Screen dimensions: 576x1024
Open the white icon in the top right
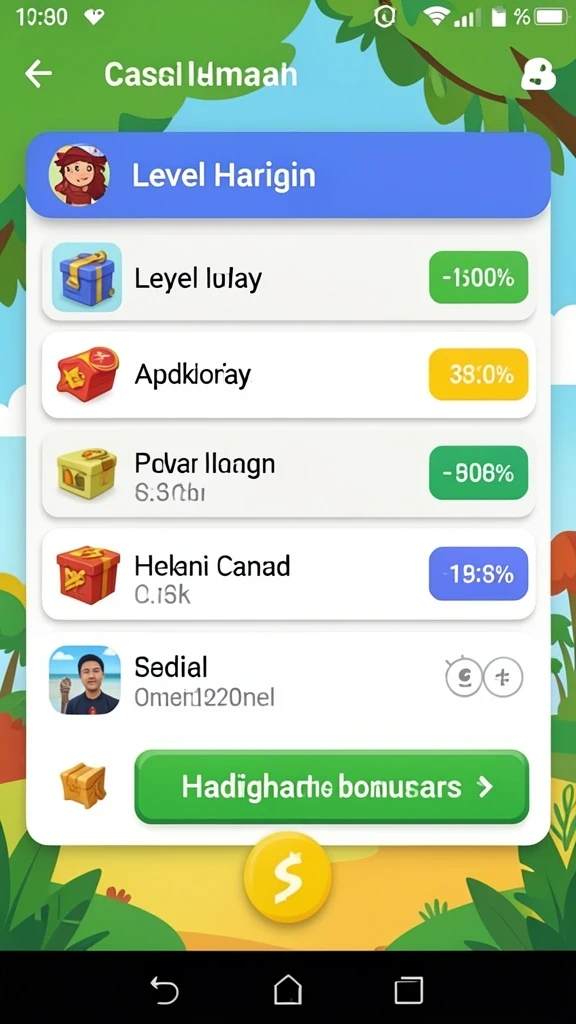coord(538,75)
